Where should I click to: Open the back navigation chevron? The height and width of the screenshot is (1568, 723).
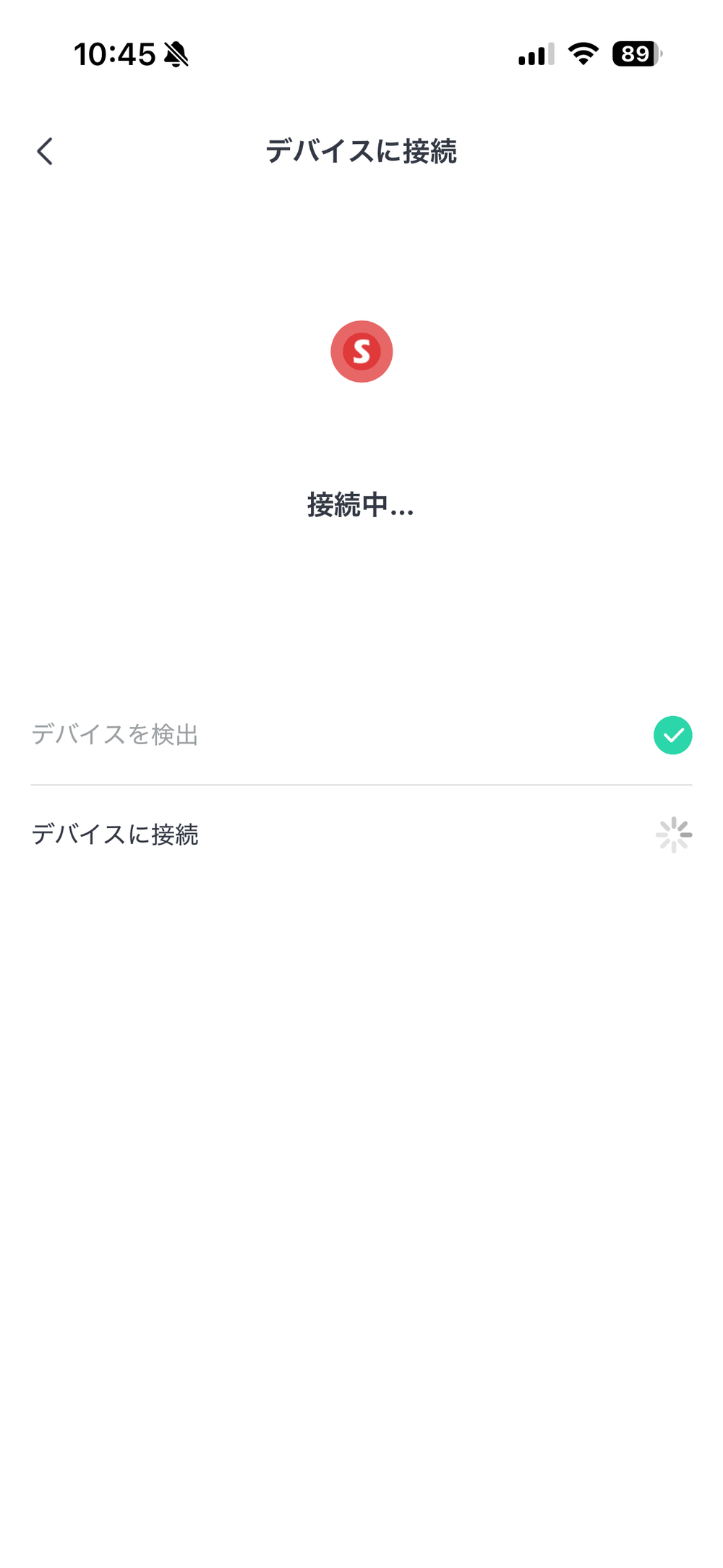pos(45,151)
